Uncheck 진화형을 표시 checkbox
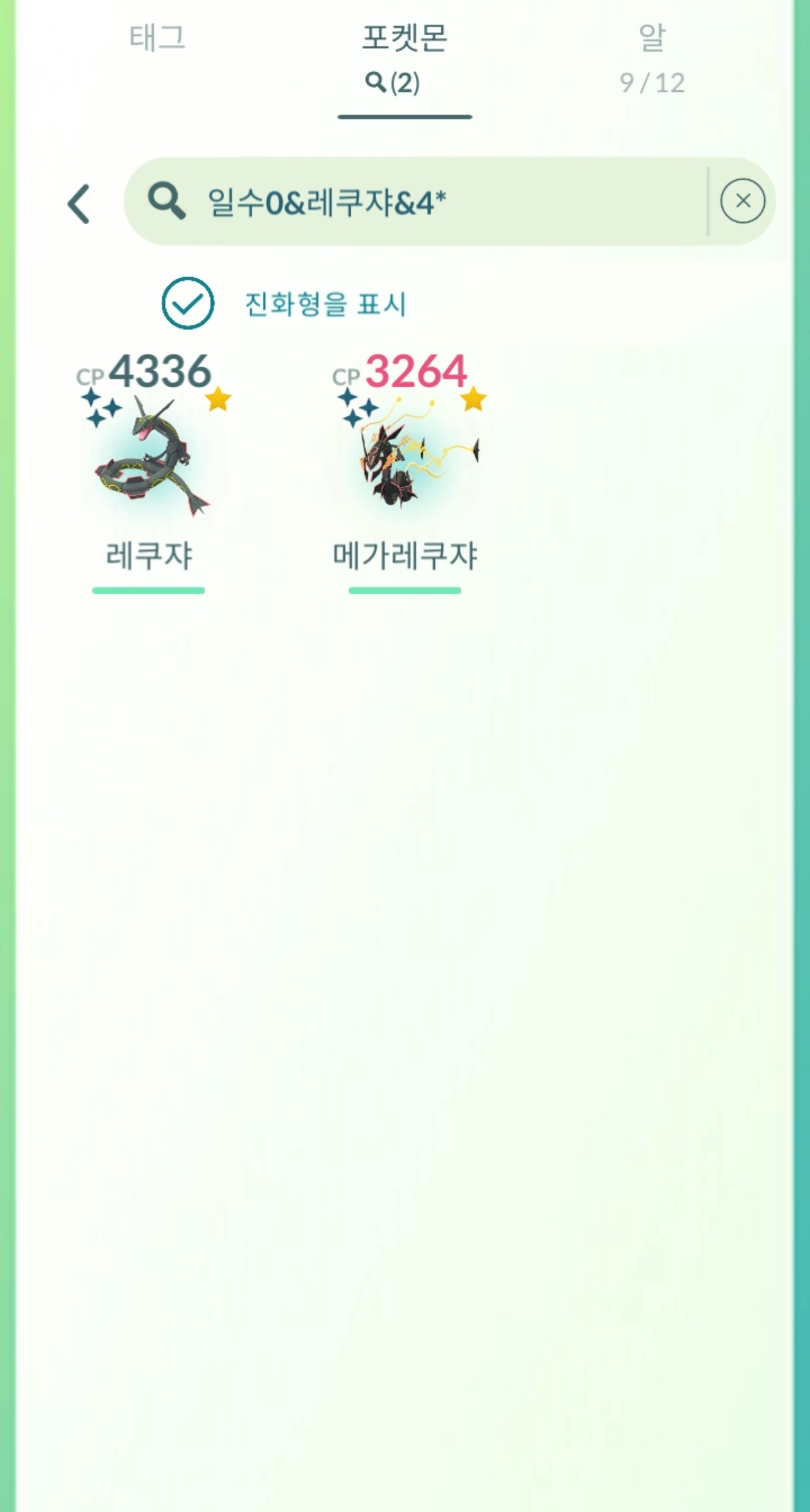This screenshot has width=810, height=1512. point(188,303)
